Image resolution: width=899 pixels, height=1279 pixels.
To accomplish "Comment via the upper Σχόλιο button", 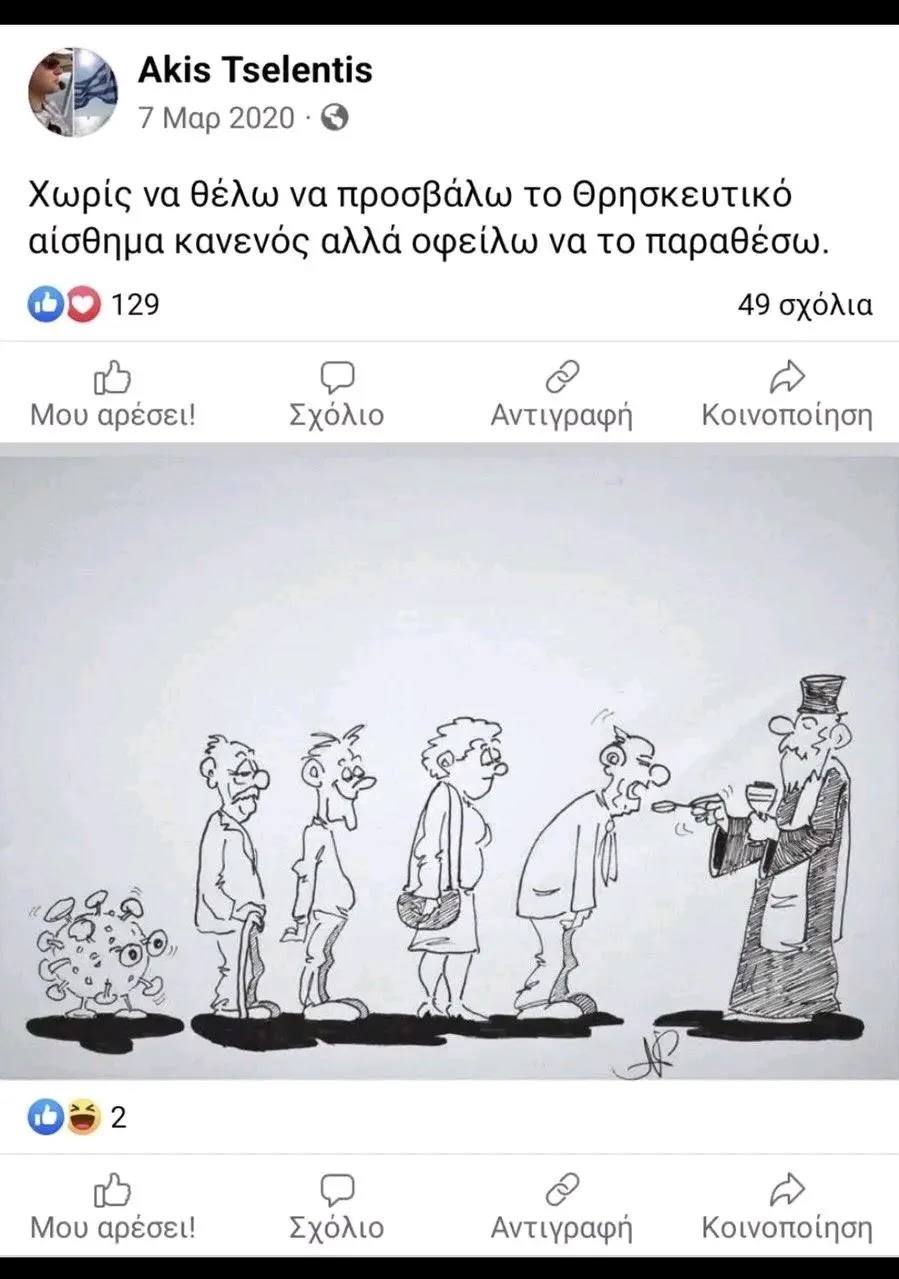I will click(x=337, y=395).
